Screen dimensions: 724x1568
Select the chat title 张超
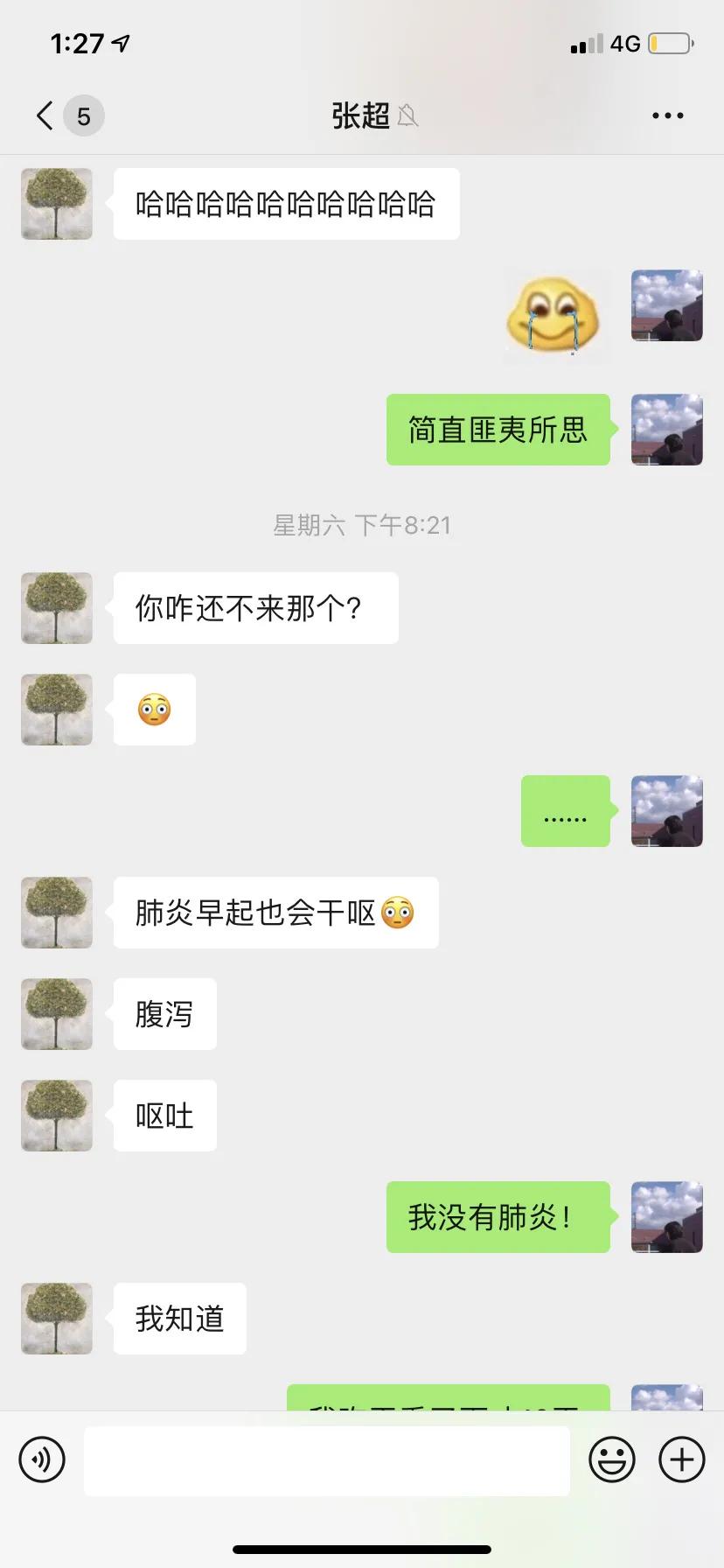[359, 115]
